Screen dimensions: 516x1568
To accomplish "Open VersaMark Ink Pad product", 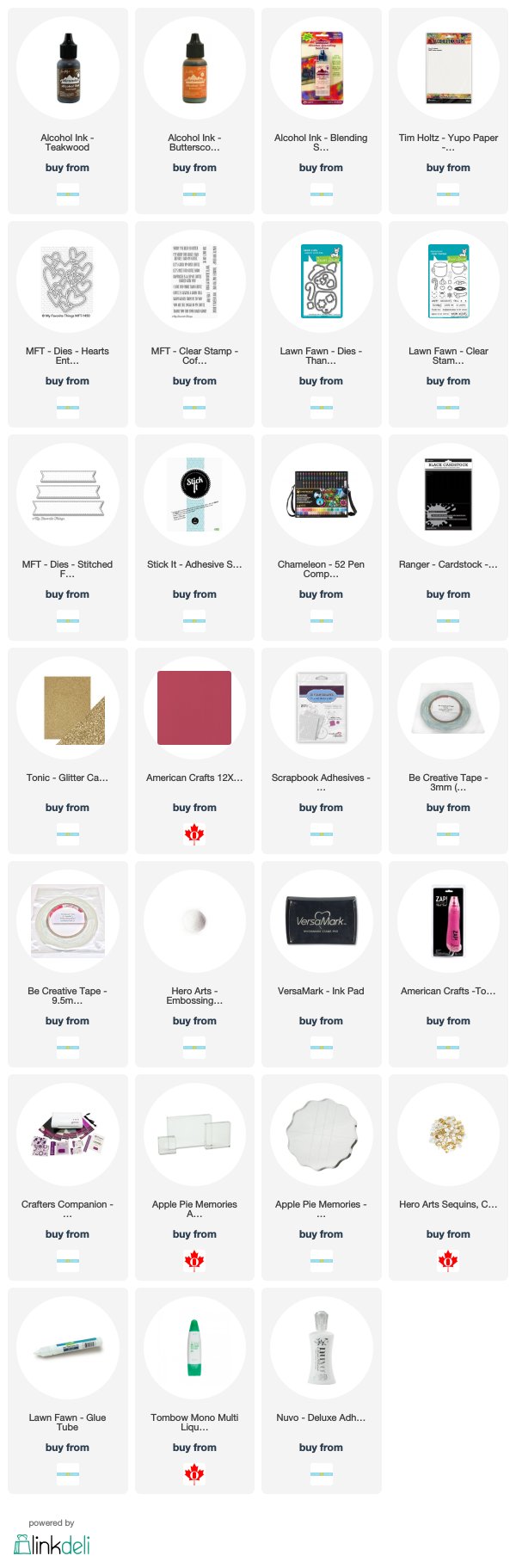I will tap(321, 922).
